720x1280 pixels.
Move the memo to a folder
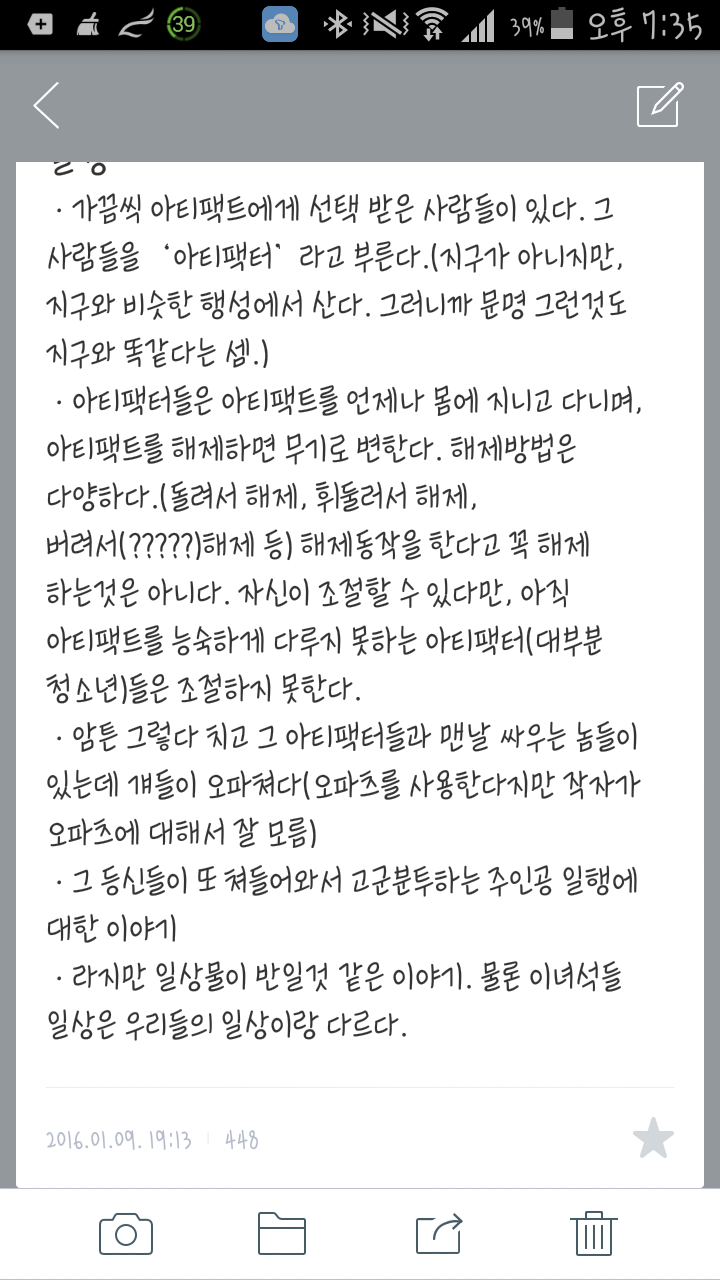tap(281, 1233)
